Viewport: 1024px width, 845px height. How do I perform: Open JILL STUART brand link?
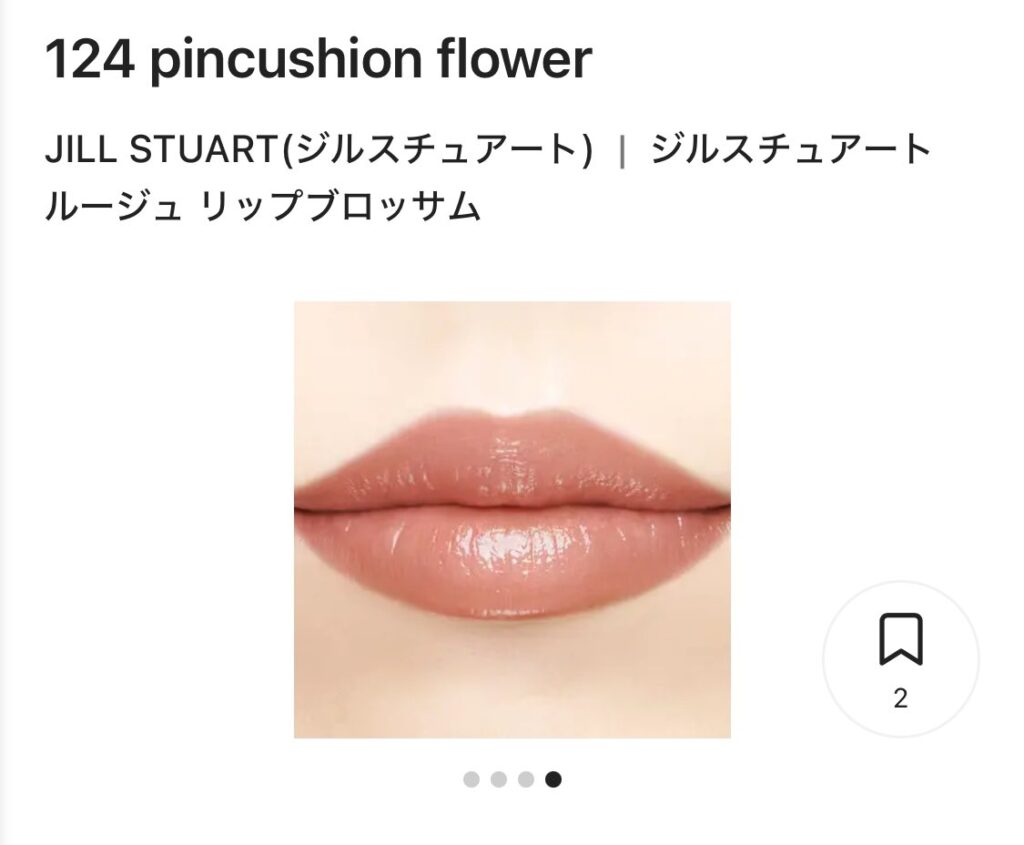[x=318, y=152]
